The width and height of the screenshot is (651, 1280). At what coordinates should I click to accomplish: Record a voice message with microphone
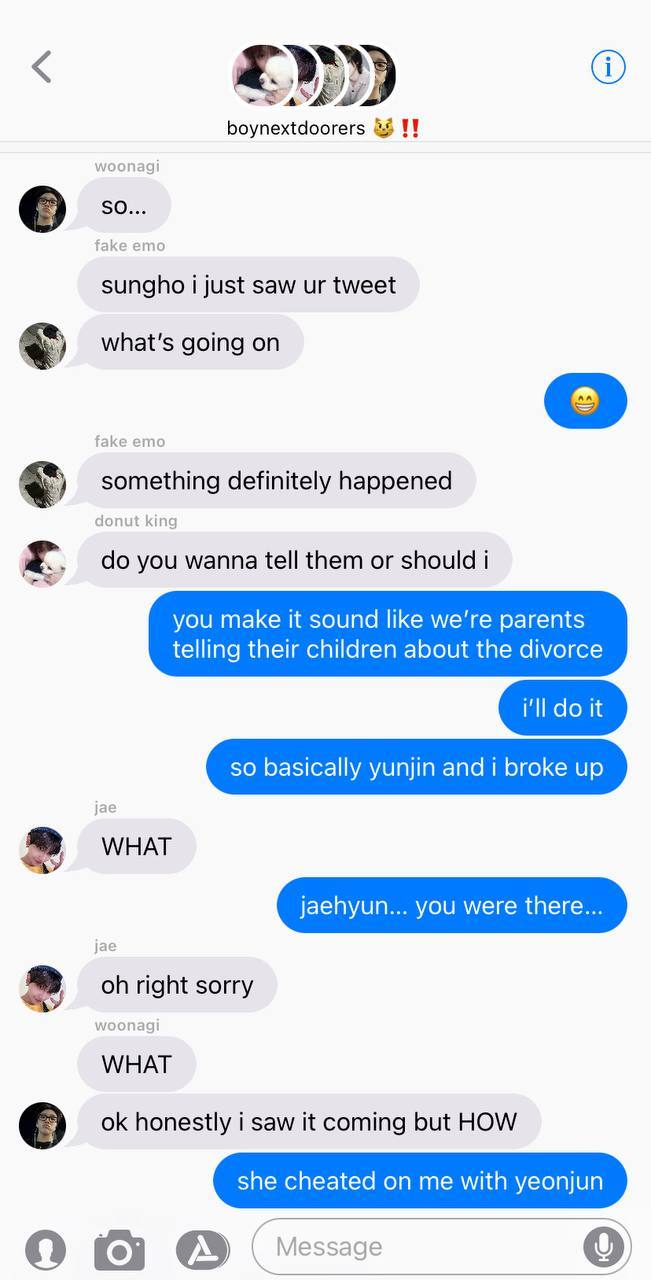[603, 1247]
